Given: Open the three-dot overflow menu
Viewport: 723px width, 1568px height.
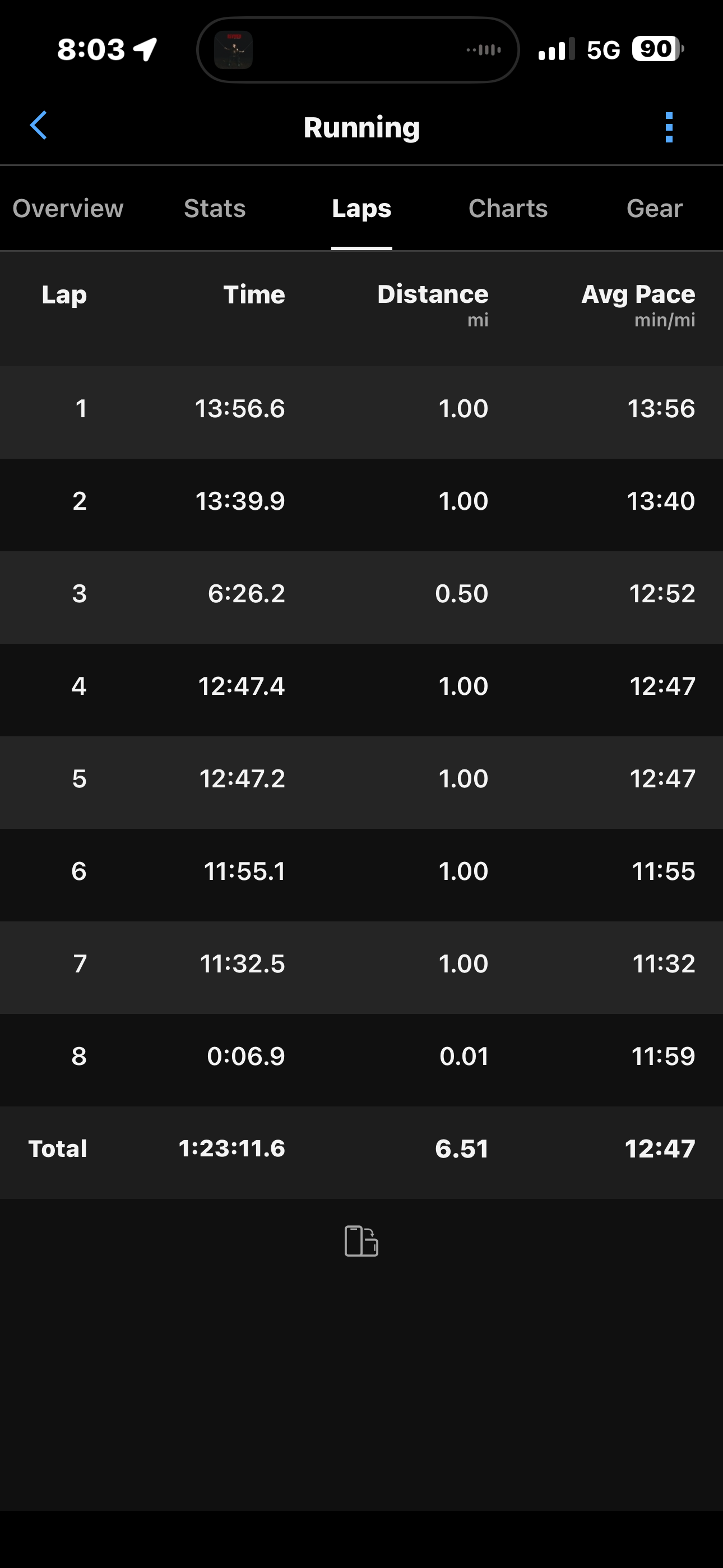Looking at the screenshot, I should point(669,127).
